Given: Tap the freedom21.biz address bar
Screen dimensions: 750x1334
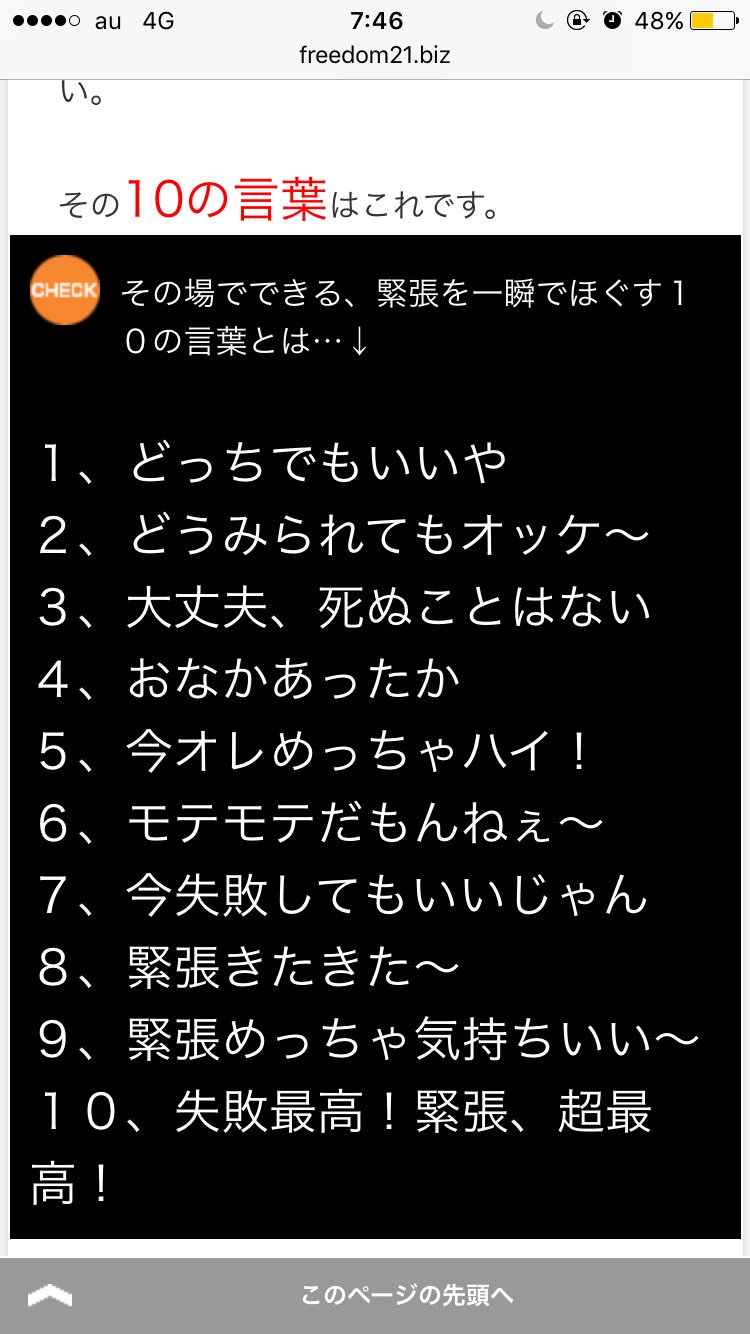Looking at the screenshot, I should point(375,55).
